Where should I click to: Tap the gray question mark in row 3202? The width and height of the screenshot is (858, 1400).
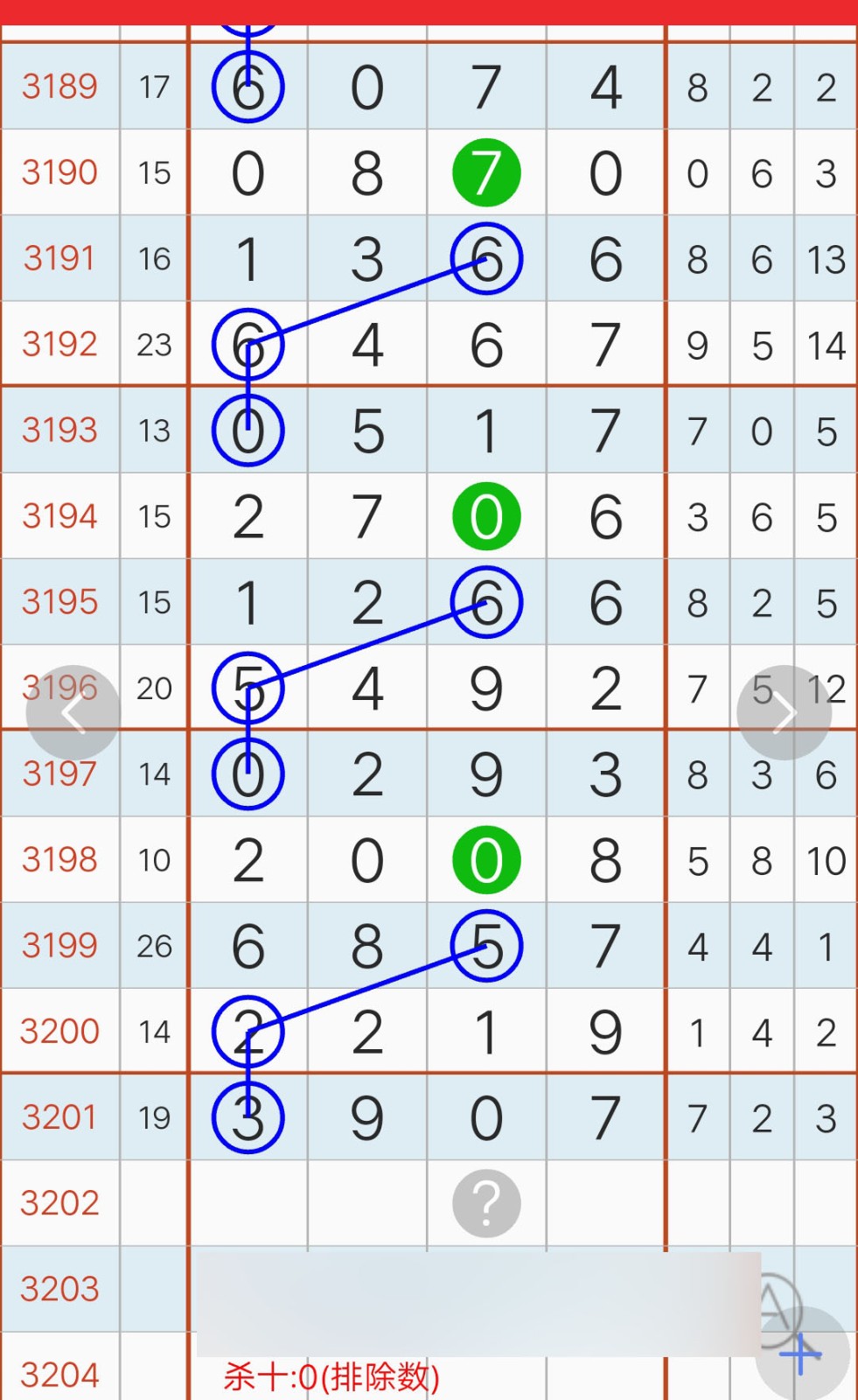pyautogui.click(x=486, y=1203)
